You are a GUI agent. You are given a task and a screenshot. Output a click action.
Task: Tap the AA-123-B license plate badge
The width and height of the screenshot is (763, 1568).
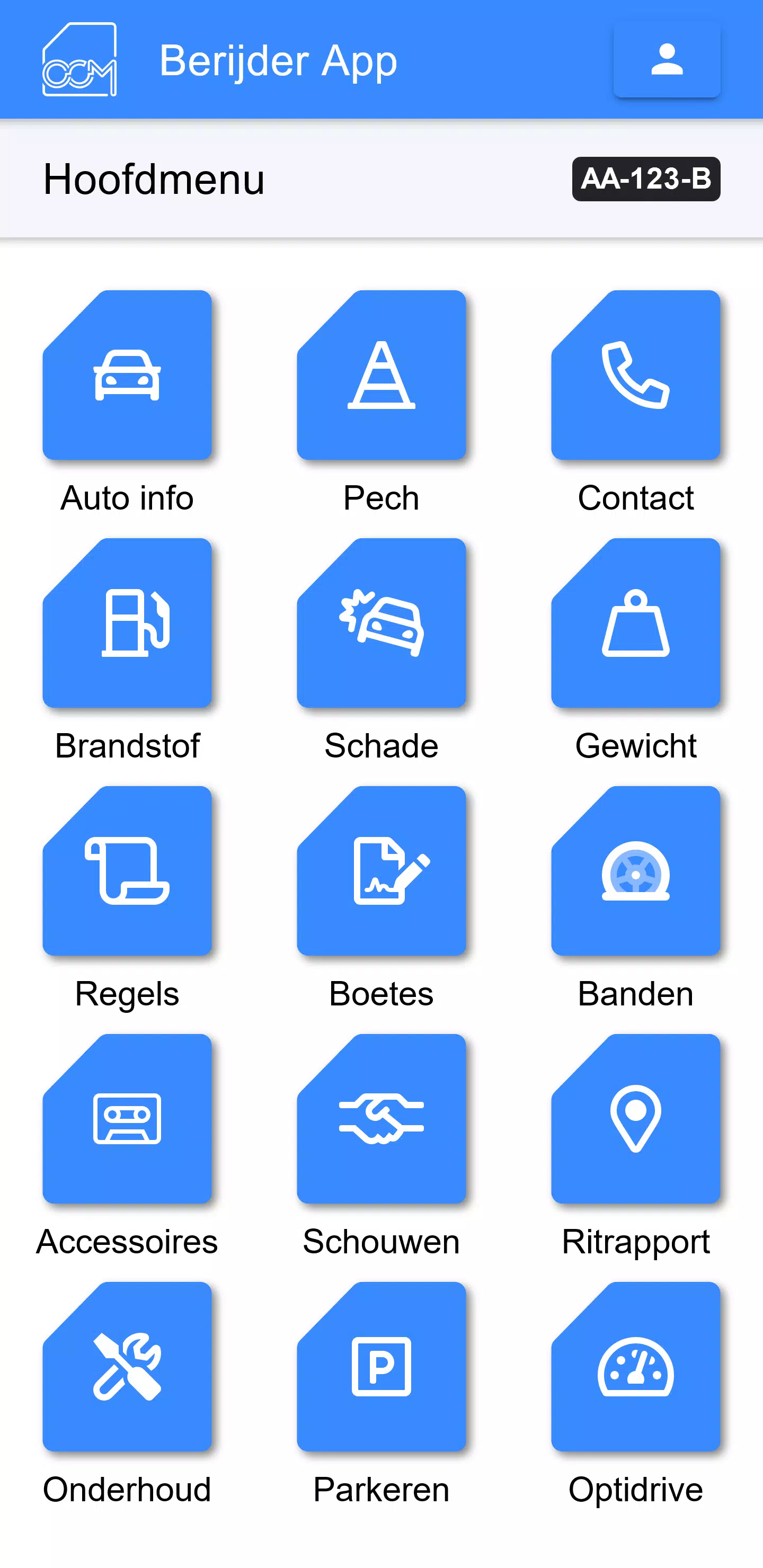click(646, 179)
